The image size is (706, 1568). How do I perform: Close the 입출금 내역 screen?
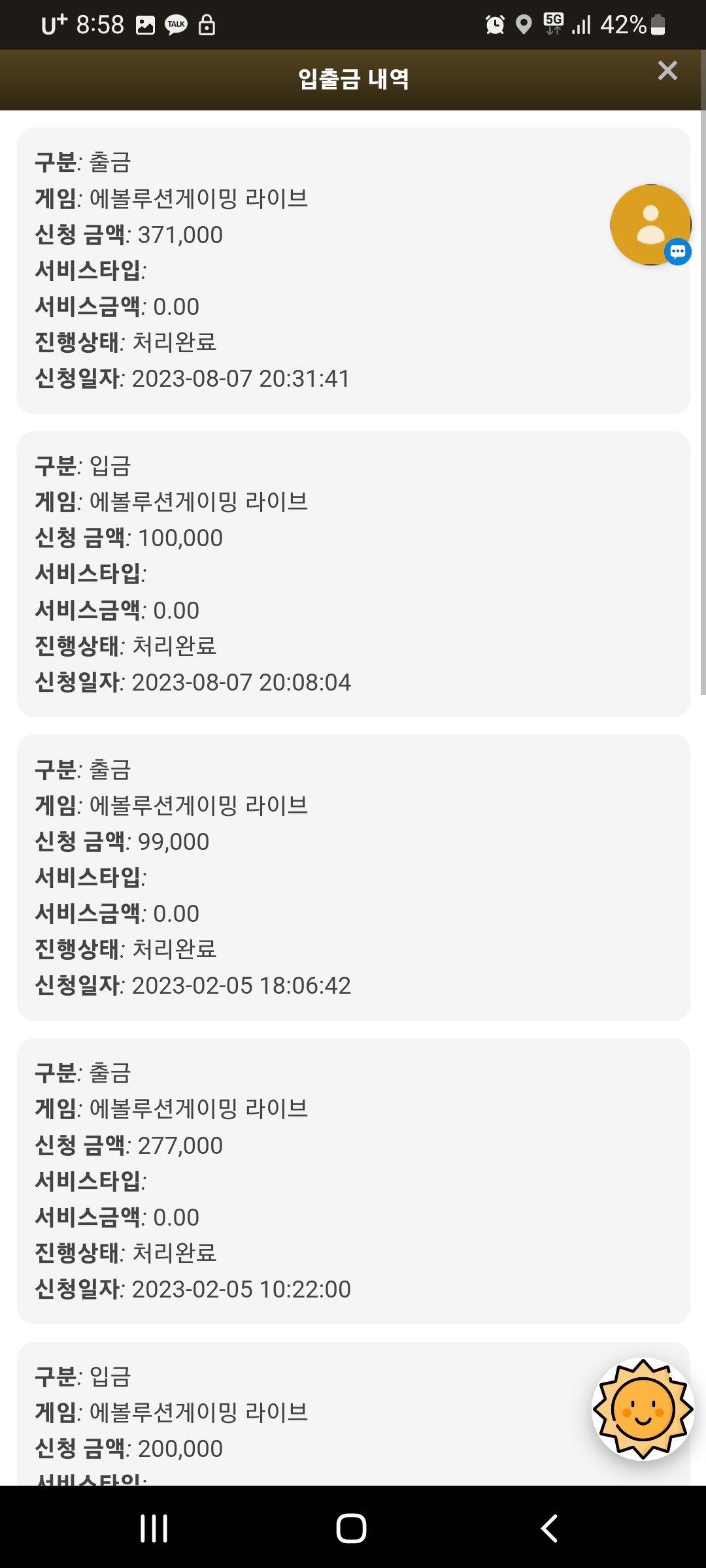(667, 71)
